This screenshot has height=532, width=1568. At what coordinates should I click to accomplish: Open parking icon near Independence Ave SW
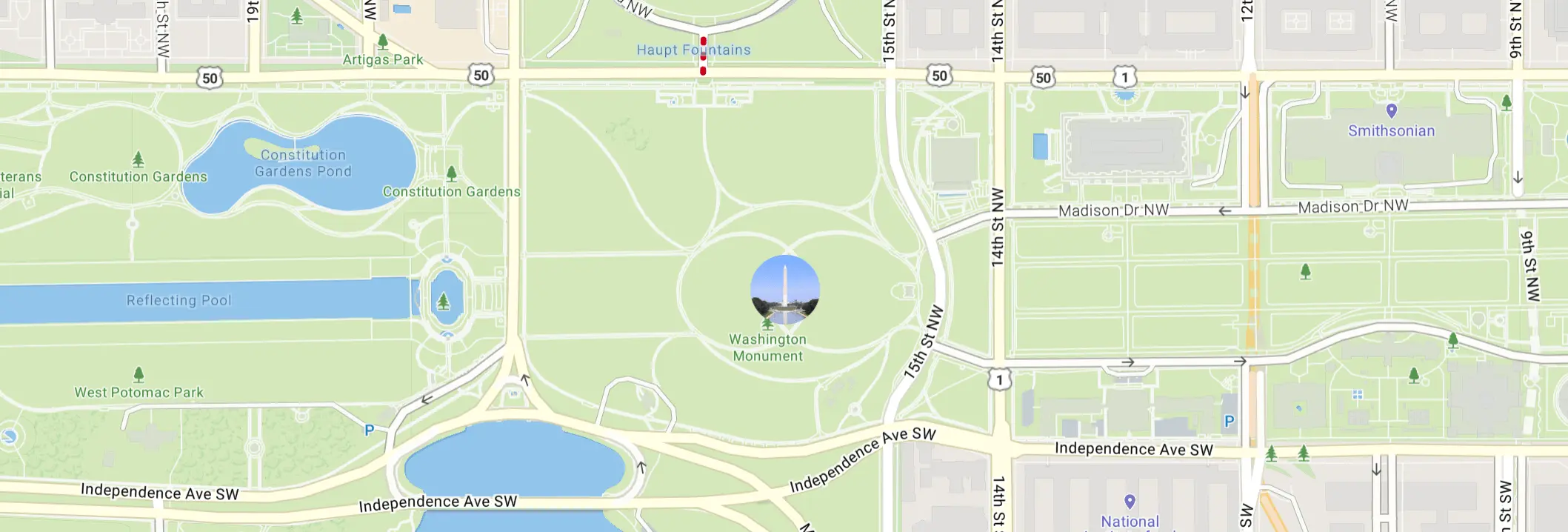coord(1229,422)
